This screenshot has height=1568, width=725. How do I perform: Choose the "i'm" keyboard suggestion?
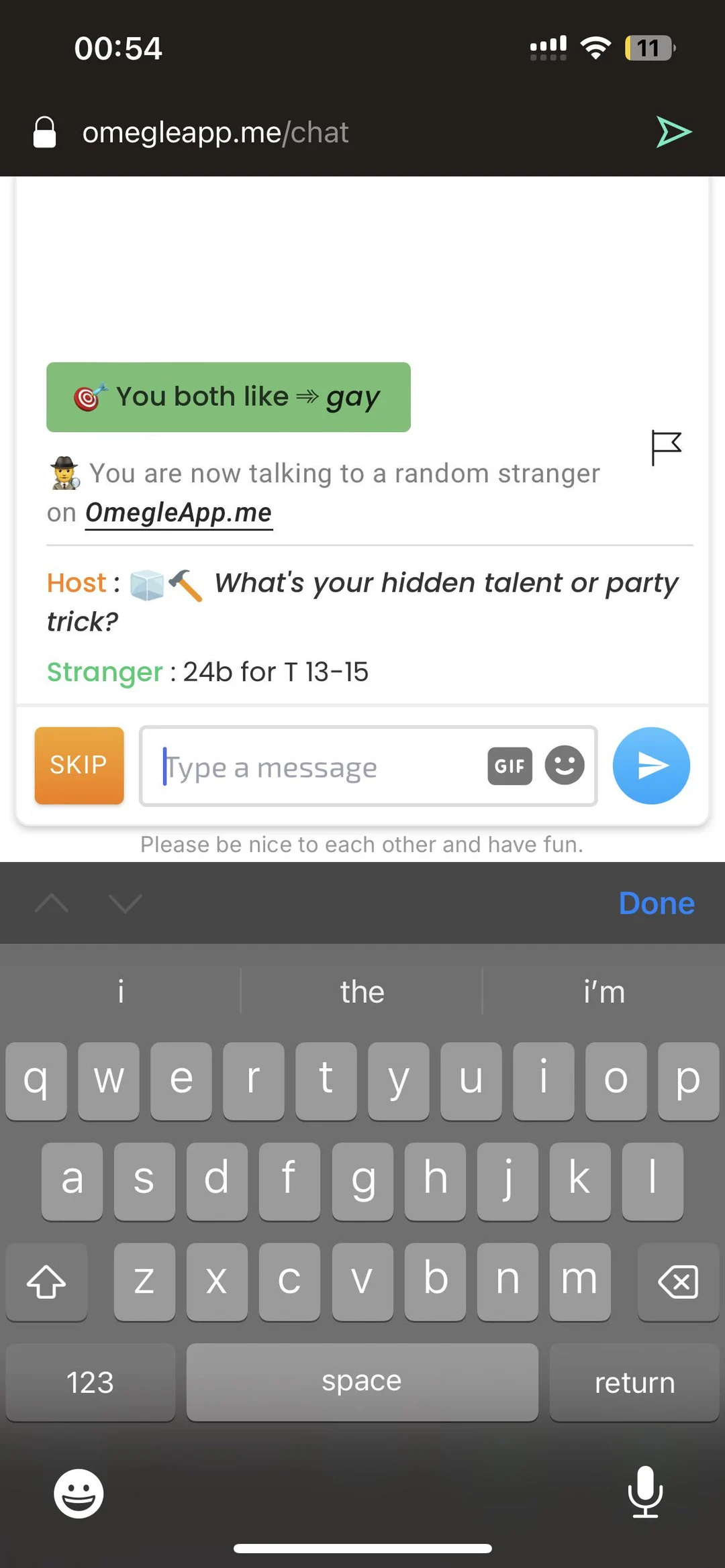tap(603, 992)
